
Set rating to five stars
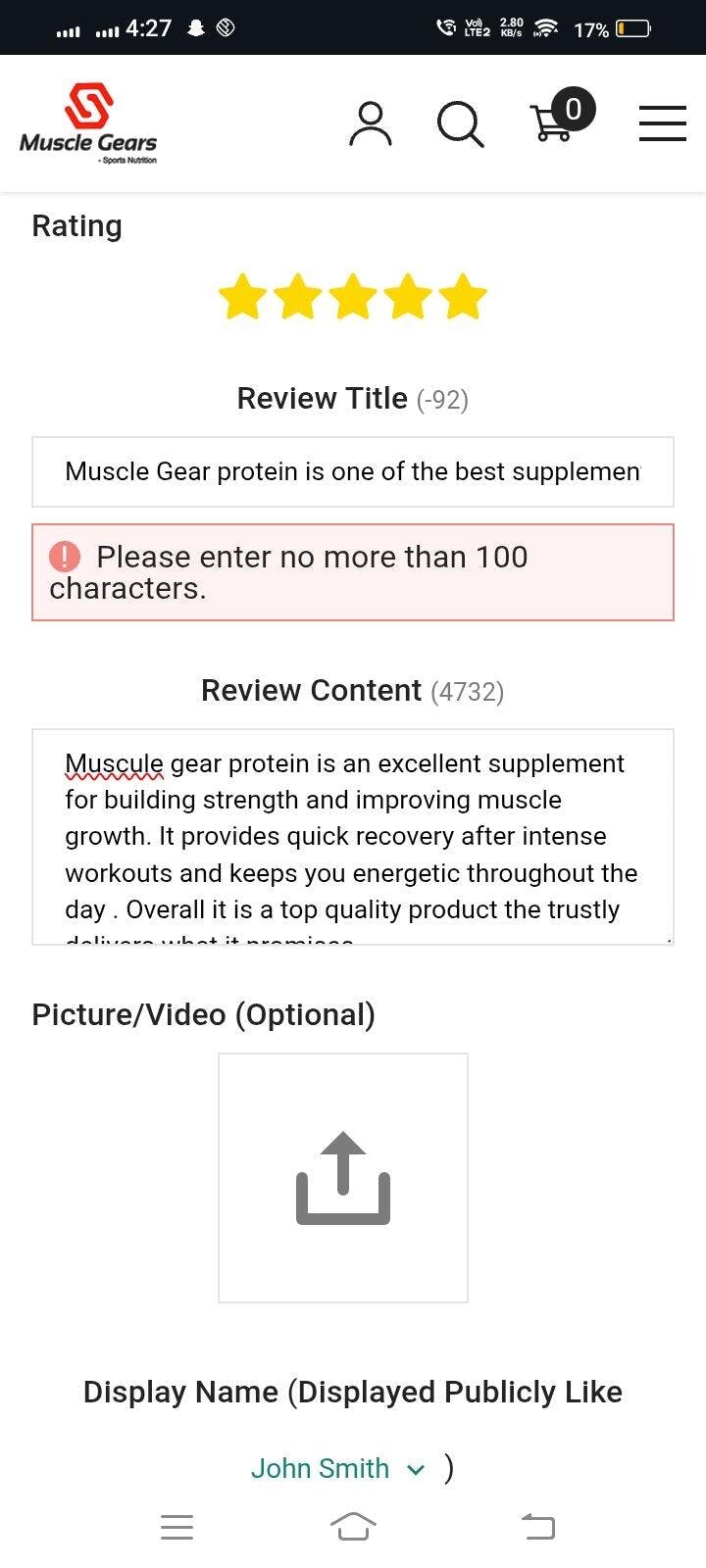click(462, 297)
